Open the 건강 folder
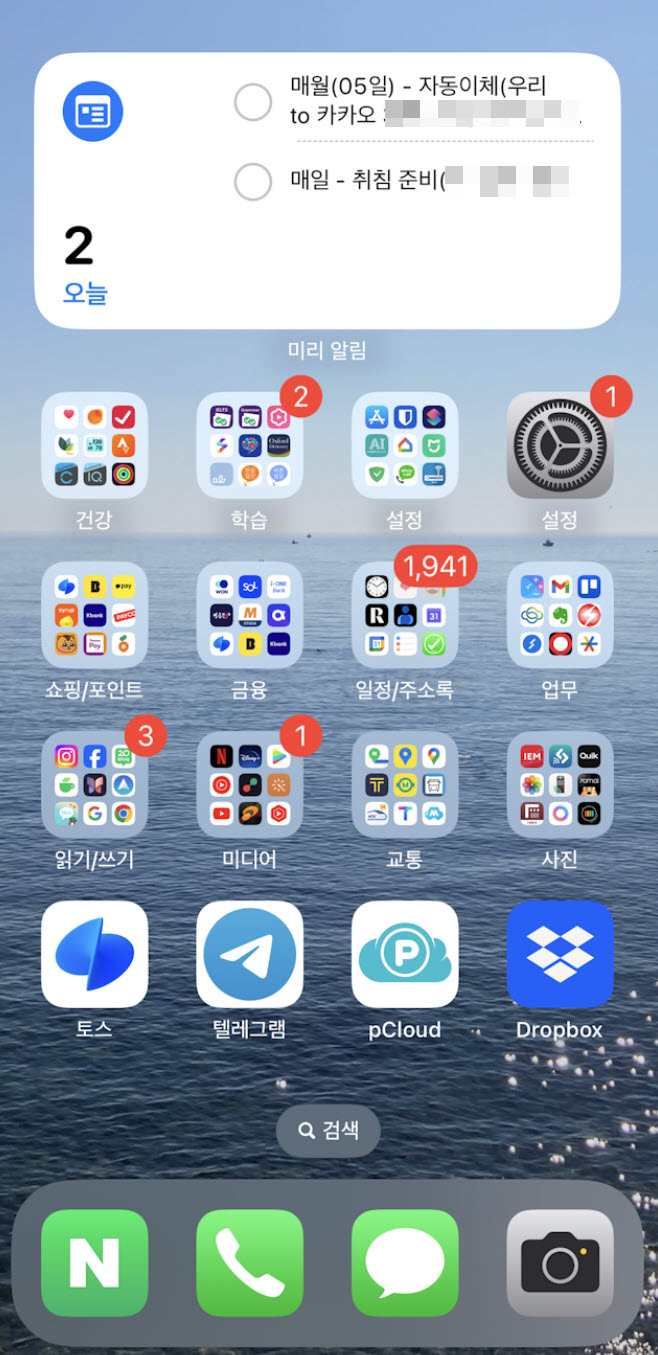 coord(94,445)
